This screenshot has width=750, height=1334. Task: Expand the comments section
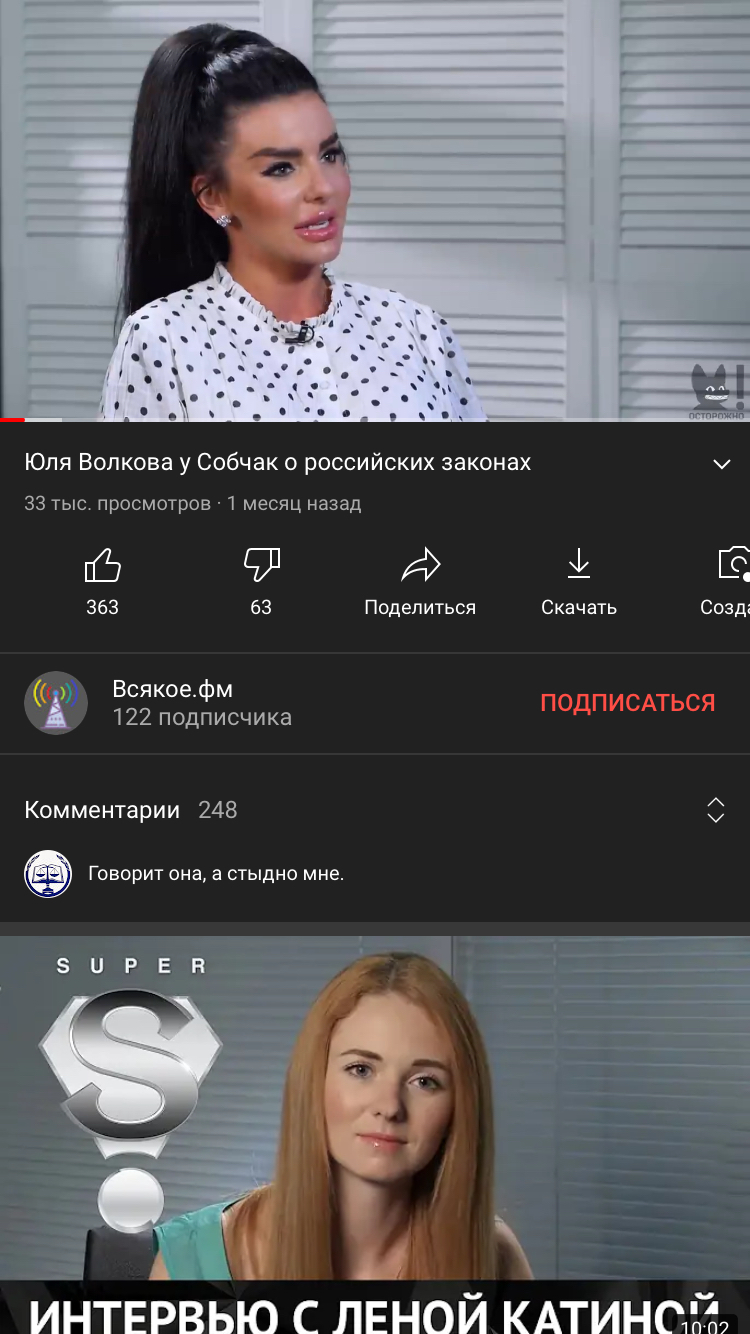tap(715, 810)
